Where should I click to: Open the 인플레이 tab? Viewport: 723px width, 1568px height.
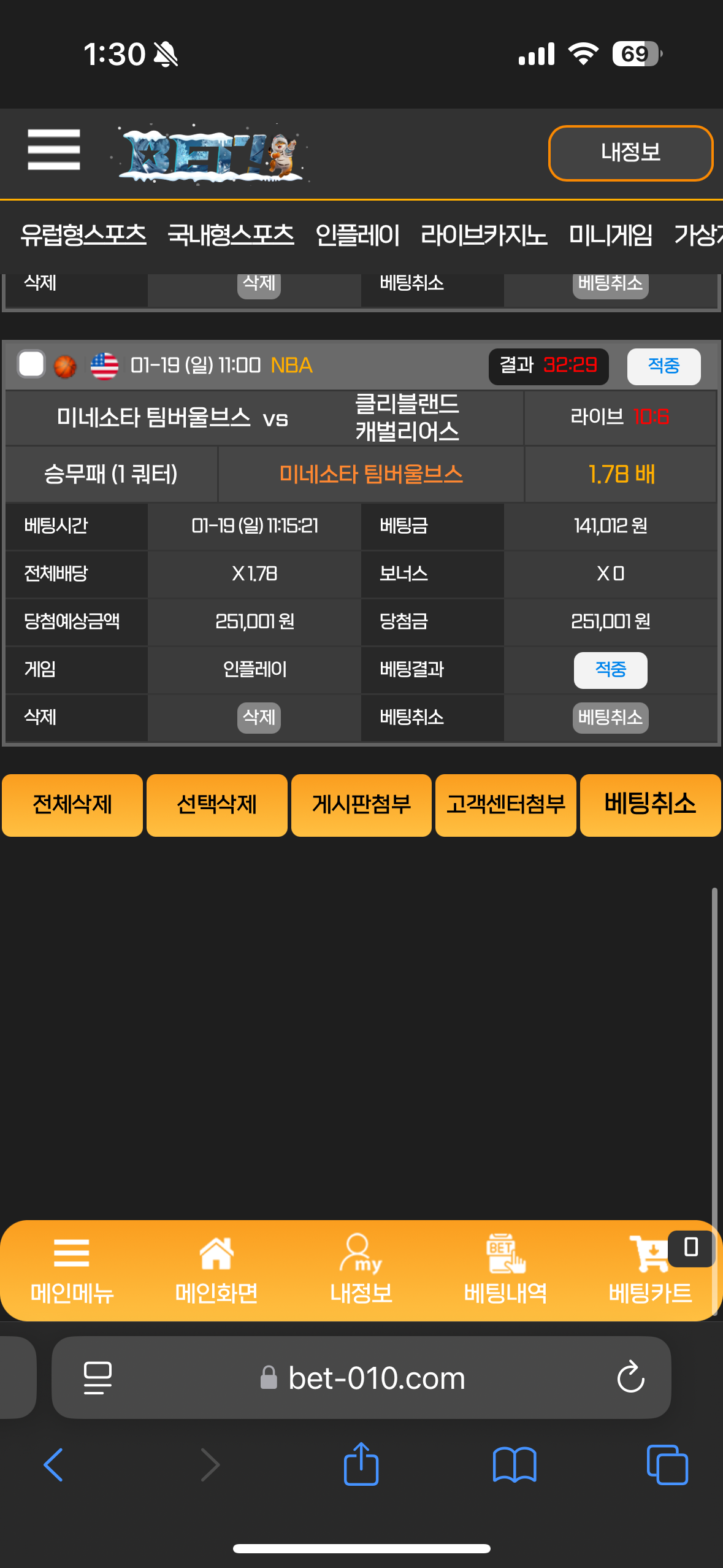pyautogui.click(x=357, y=235)
